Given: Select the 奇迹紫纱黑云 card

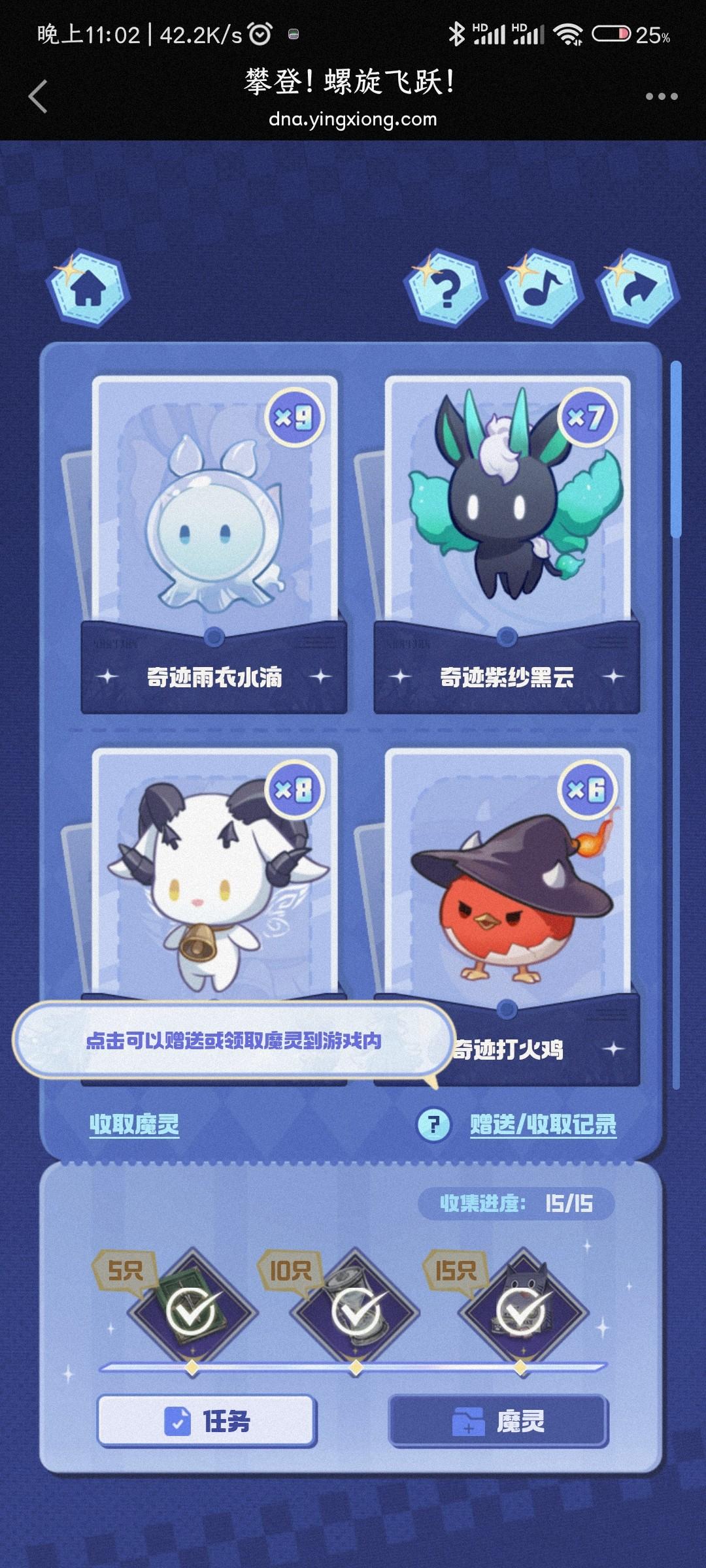Looking at the screenshot, I should tap(507, 523).
